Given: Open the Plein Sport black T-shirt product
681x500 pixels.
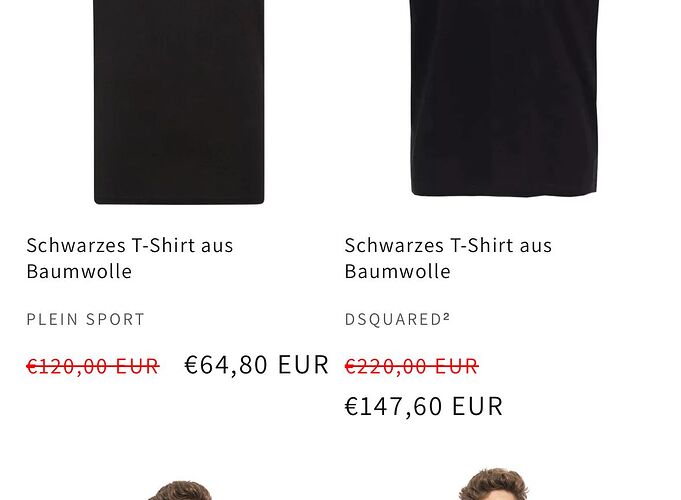Looking at the screenshot, I should (x=178, y=100).
